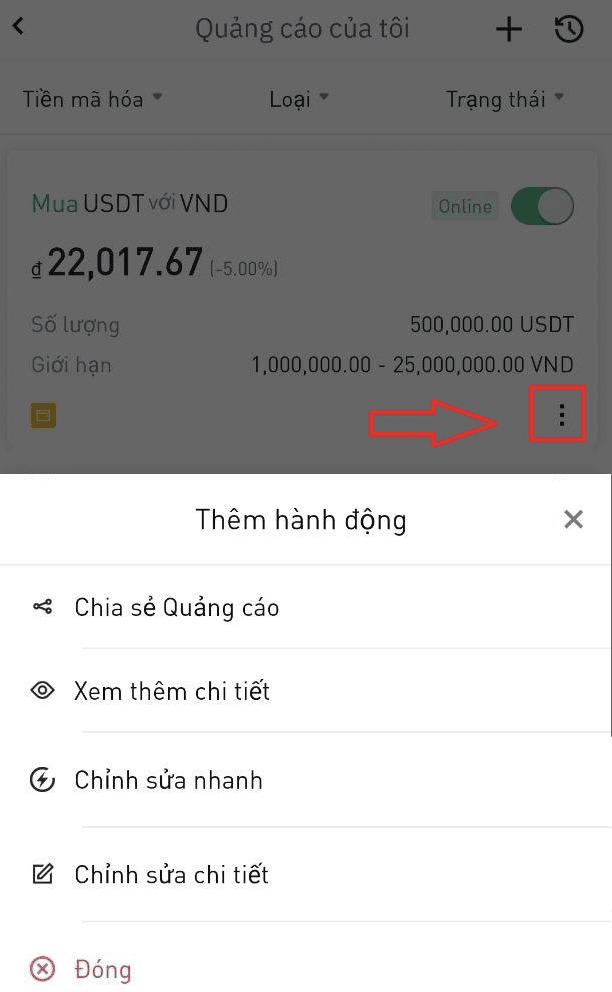The width and height of the screenshot is (612, 992).
Task: Go back with the top arrow
Action: coord(18,27)
